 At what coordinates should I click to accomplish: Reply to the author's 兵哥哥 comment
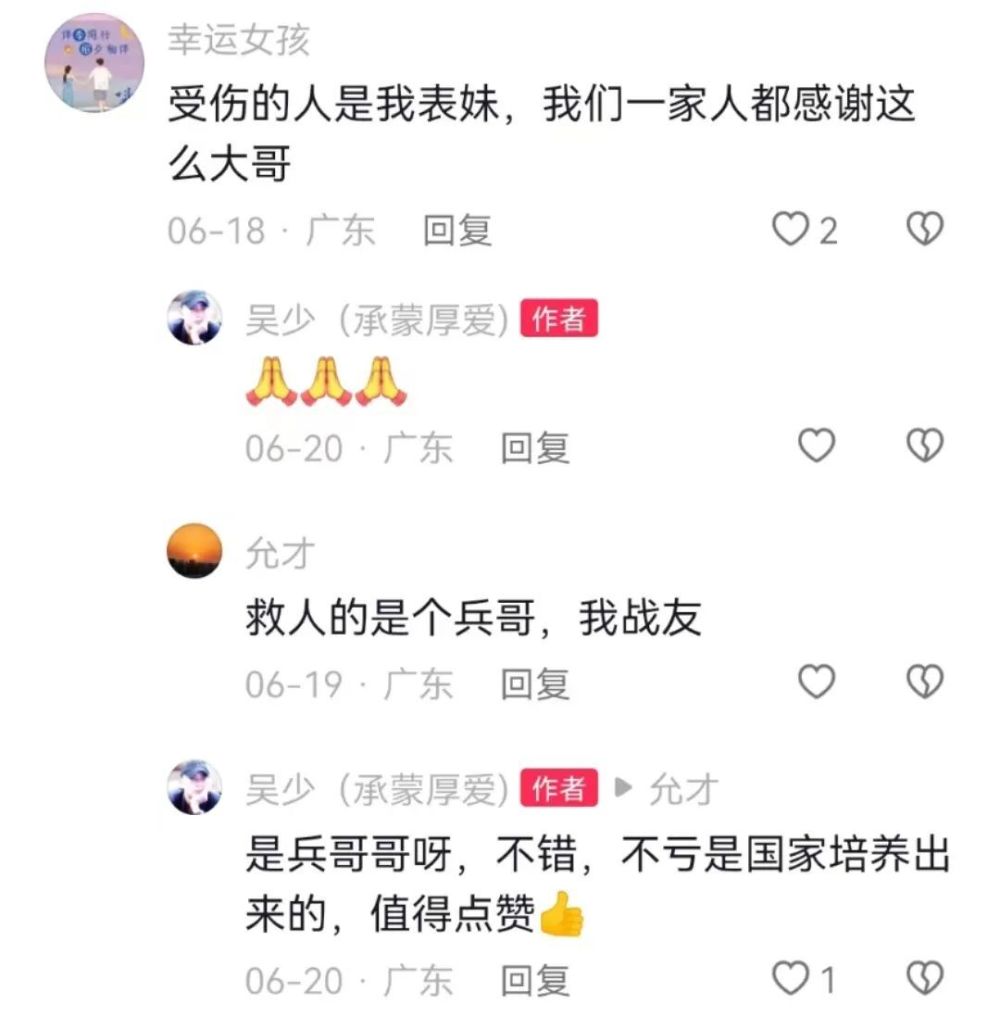click(535, 979)
